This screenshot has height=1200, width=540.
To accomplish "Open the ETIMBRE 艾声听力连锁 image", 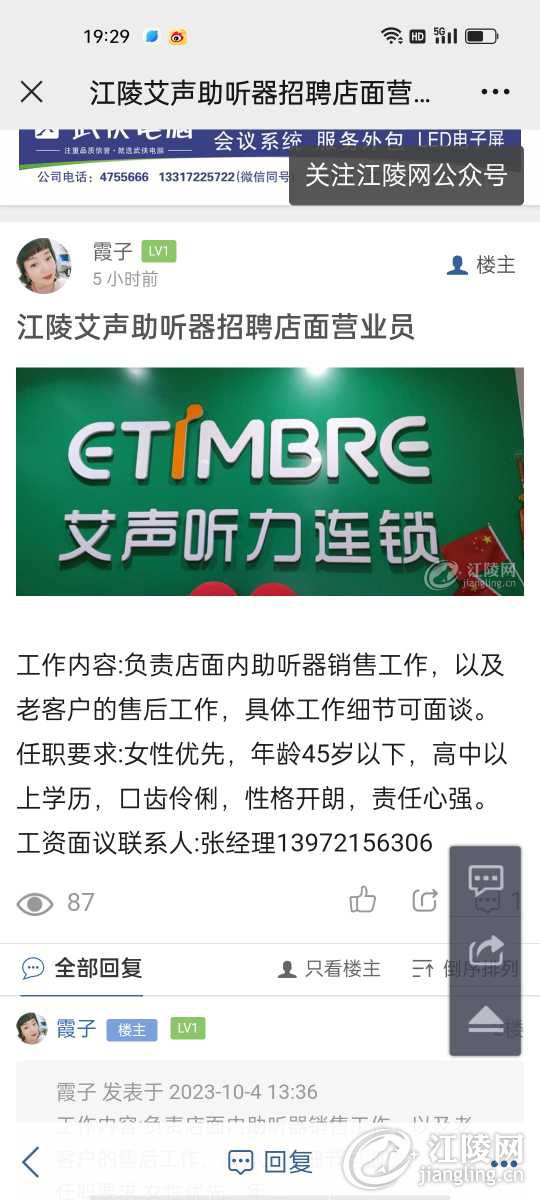I will point(270,482).
